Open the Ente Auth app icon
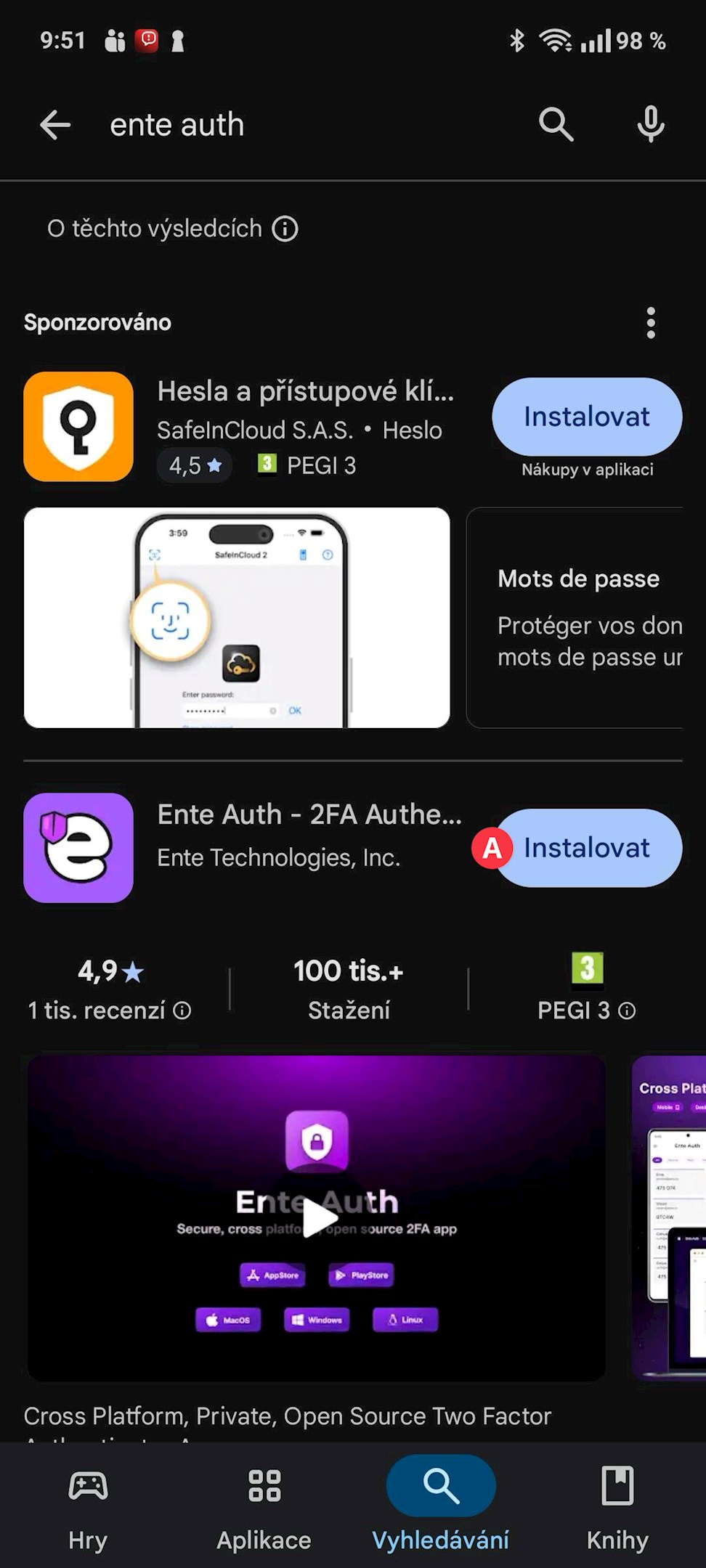This screenshot has height=1568, width=706. pyautogui.click(x=78, y=847)
